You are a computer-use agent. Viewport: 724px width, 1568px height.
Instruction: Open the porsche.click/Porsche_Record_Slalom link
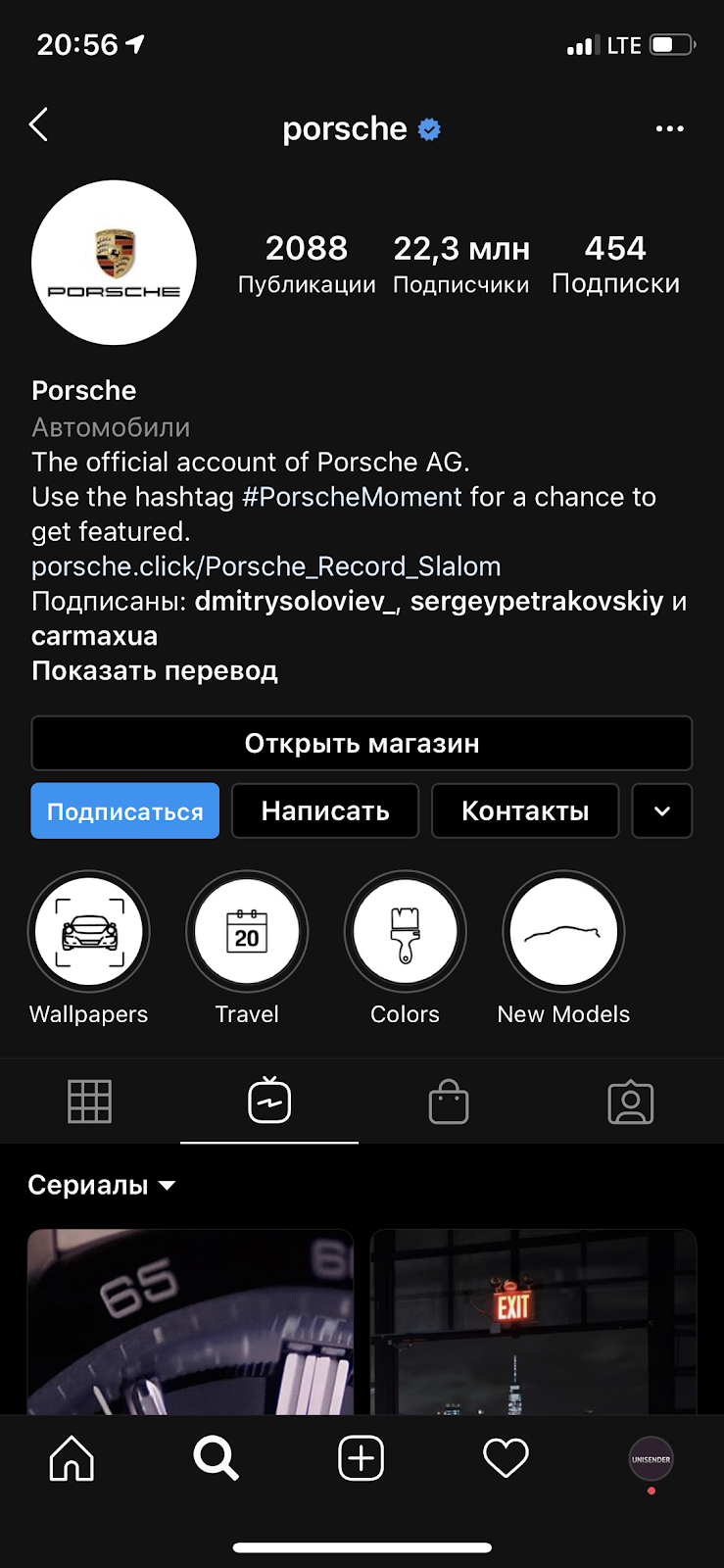pyautogui.click(x=265, y=565)
